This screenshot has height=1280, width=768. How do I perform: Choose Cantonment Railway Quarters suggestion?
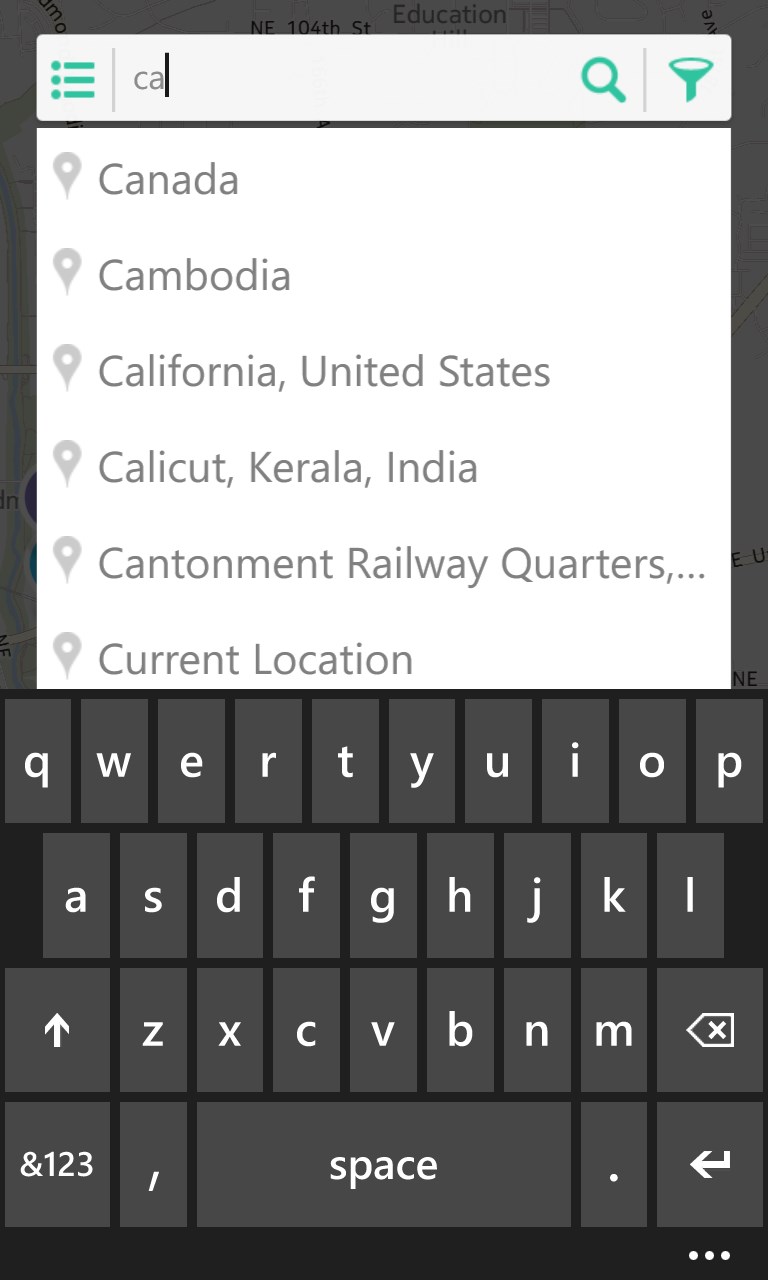coord(402,564)
